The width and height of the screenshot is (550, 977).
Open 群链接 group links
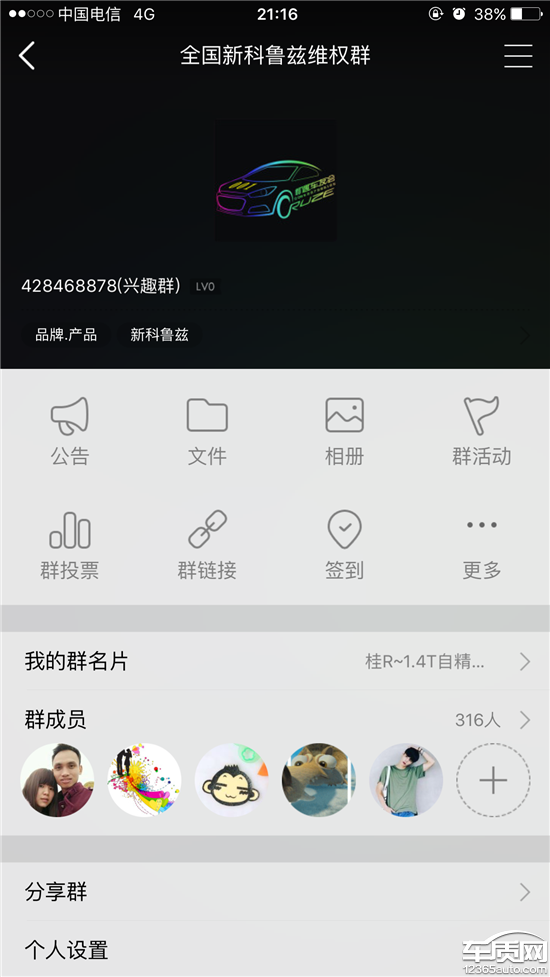(x=207, y=545)
